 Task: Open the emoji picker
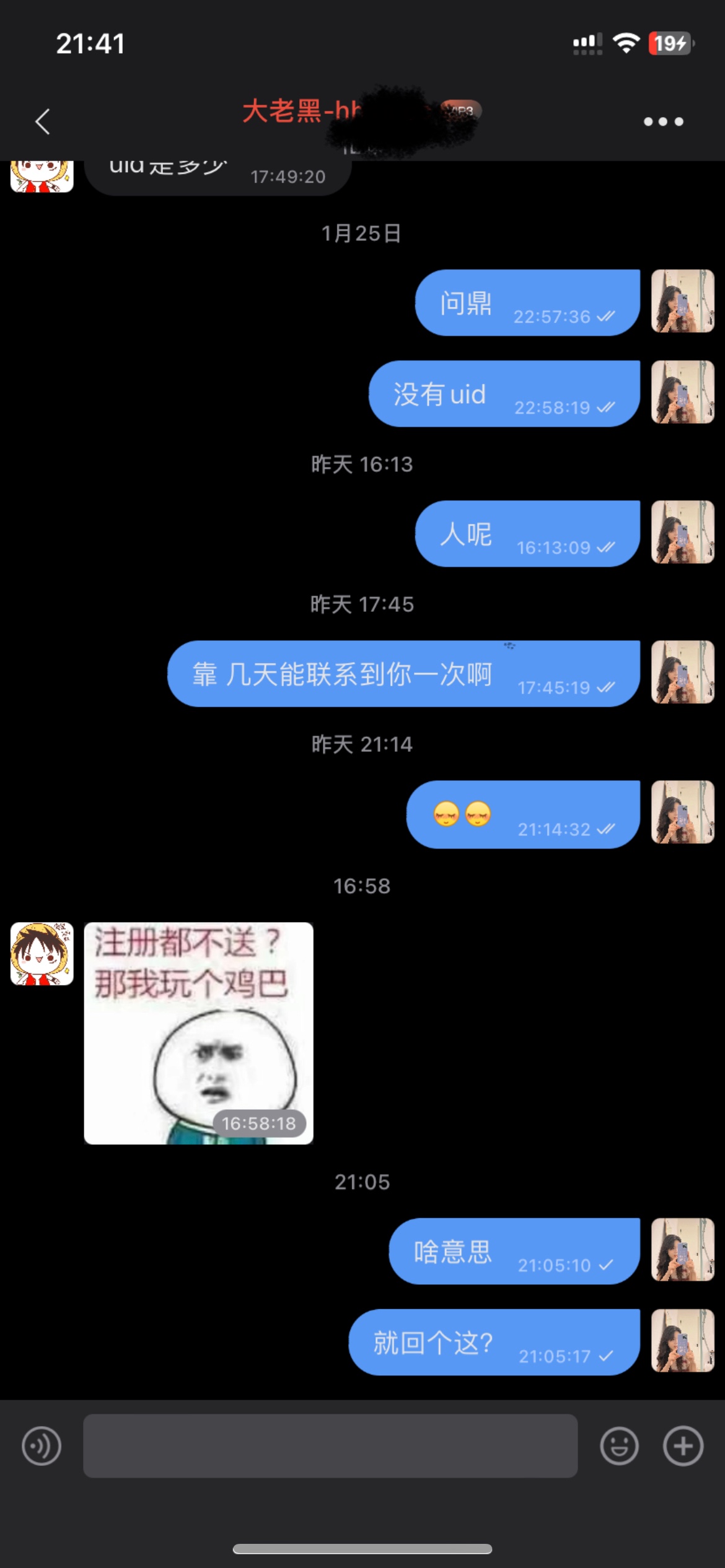coord(619,1446)
